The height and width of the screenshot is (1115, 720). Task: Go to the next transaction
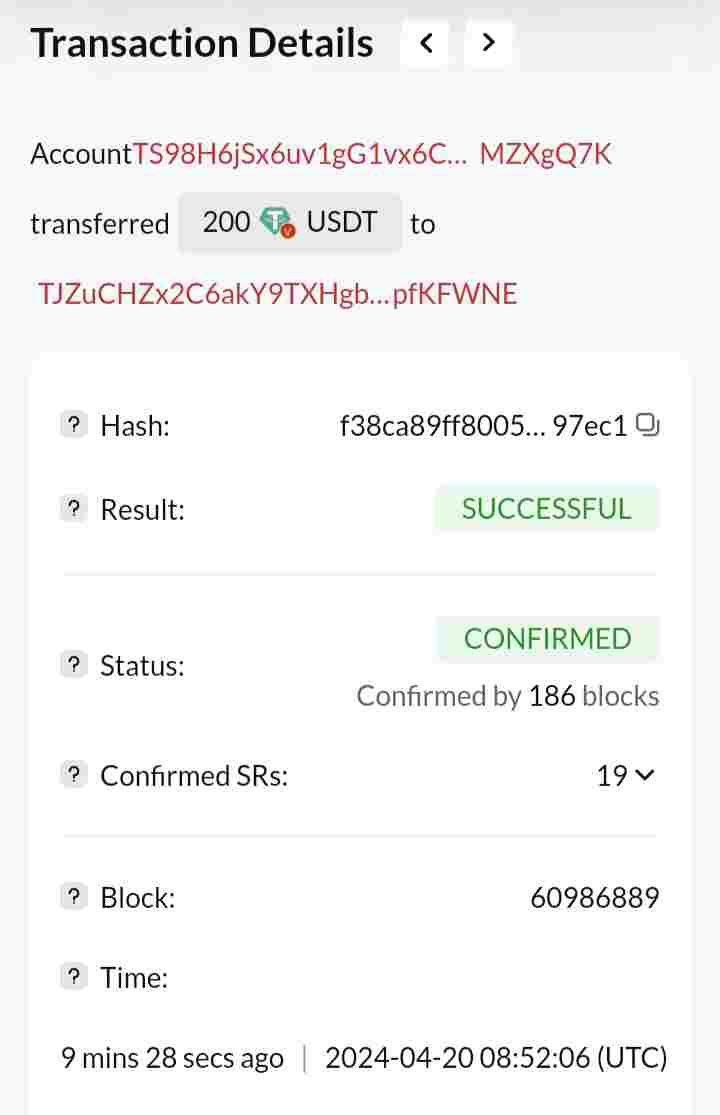coord(488,44)
